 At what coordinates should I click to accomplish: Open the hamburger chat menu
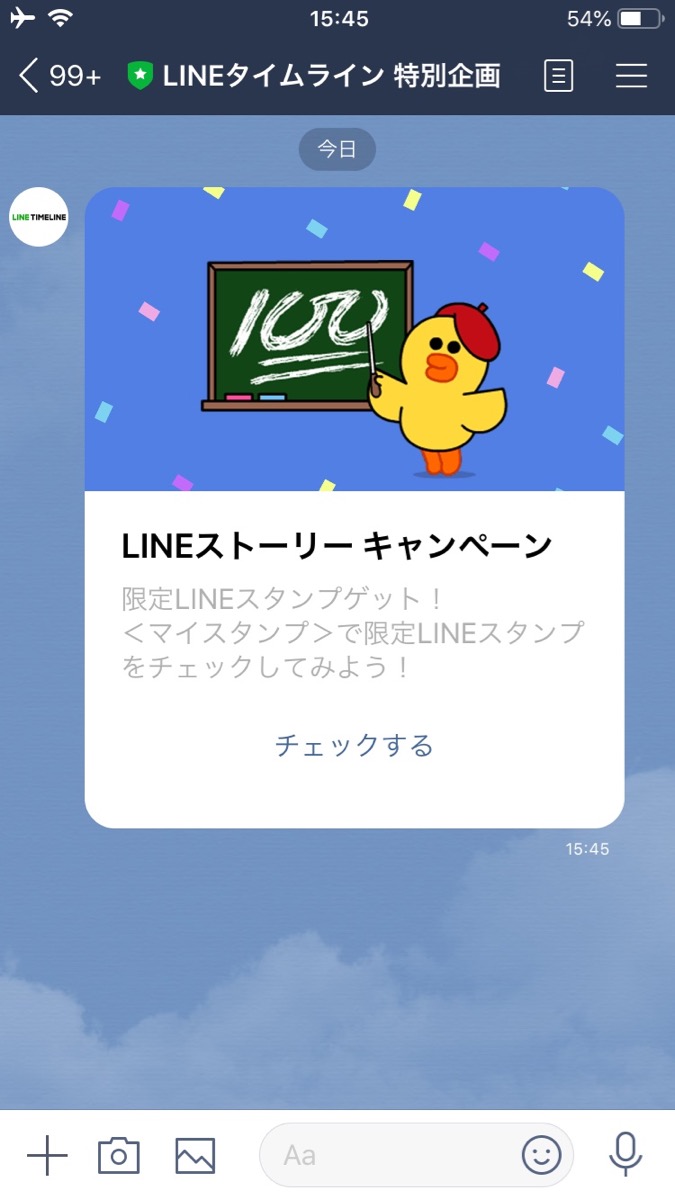click(x=631, y=76)
